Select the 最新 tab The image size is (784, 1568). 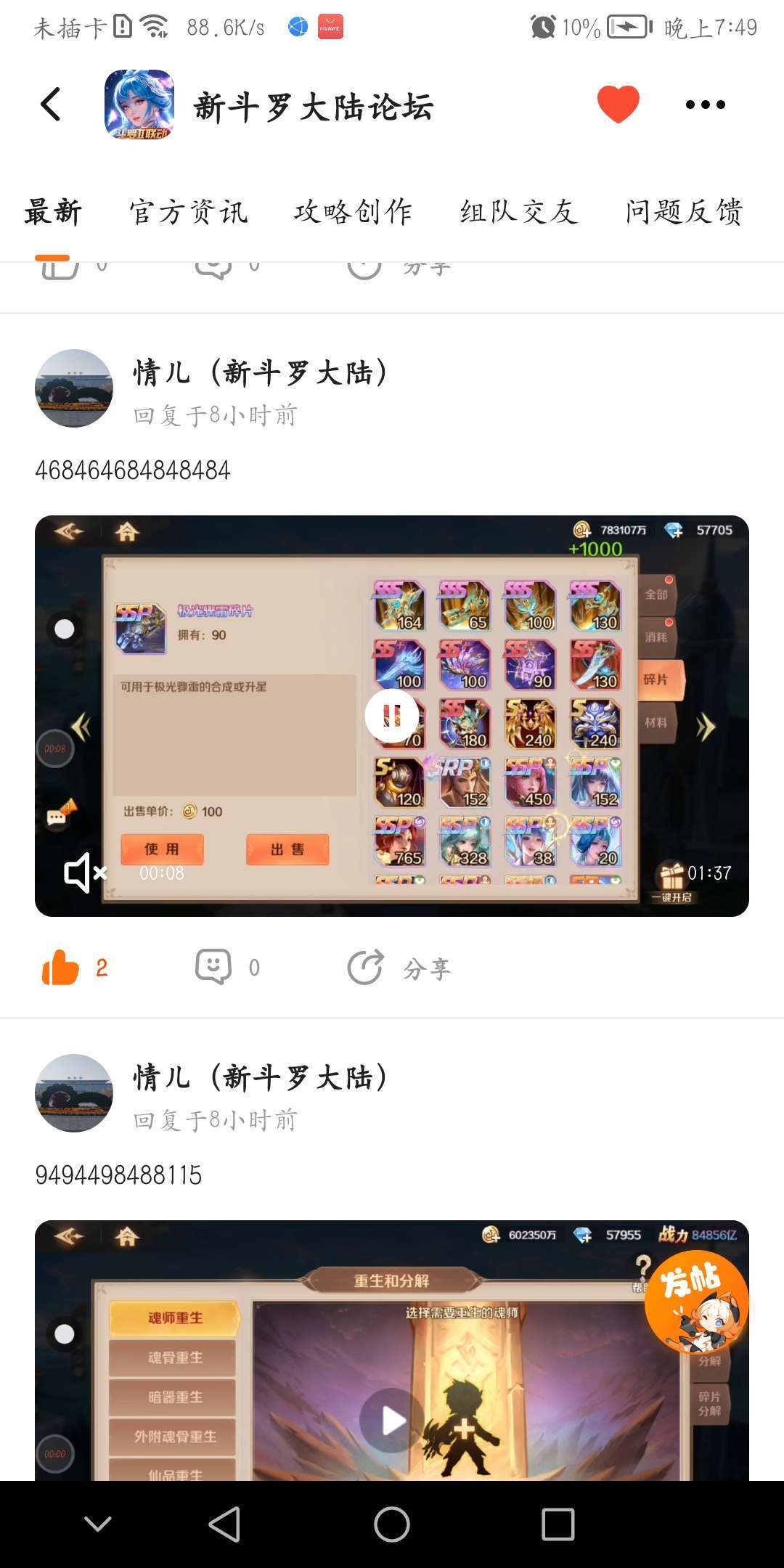coord(53,212)
